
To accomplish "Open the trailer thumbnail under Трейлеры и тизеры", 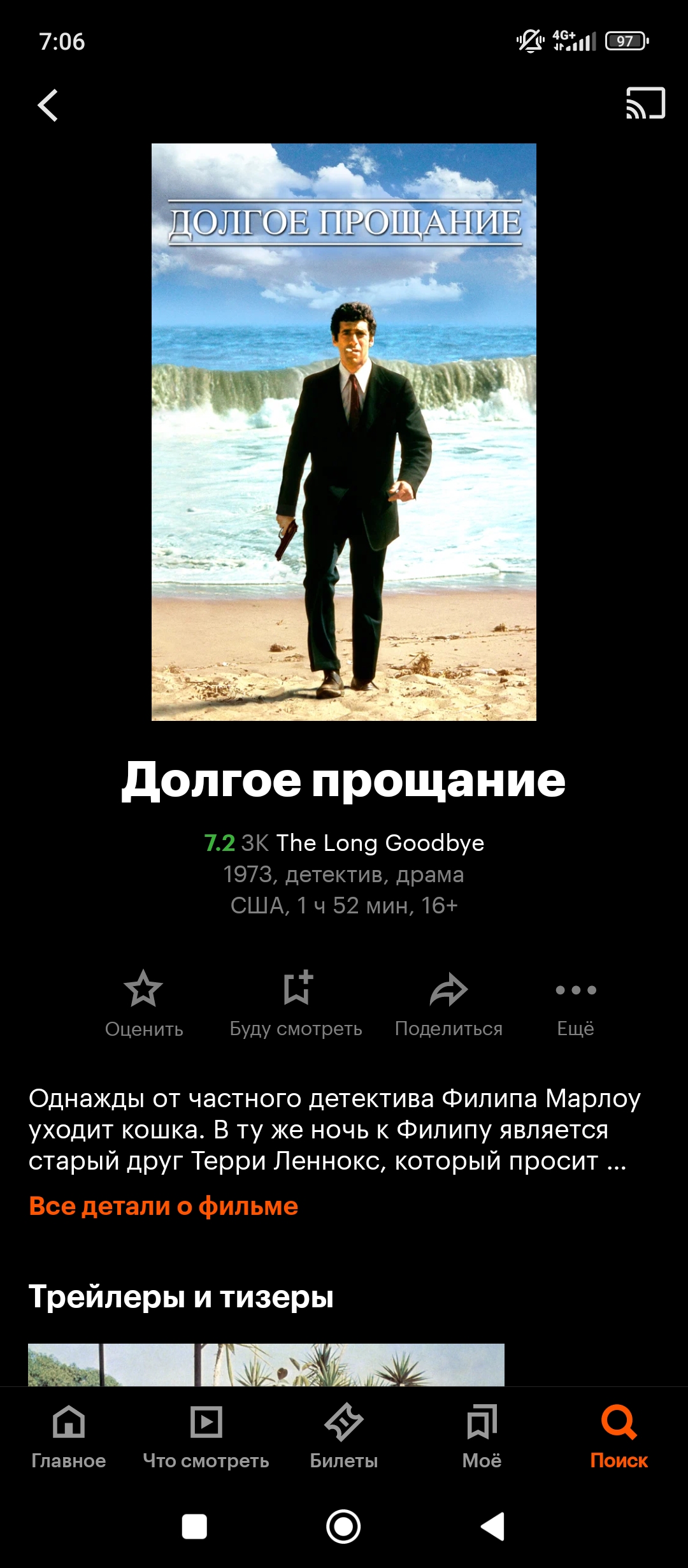I will [266, 1364].
